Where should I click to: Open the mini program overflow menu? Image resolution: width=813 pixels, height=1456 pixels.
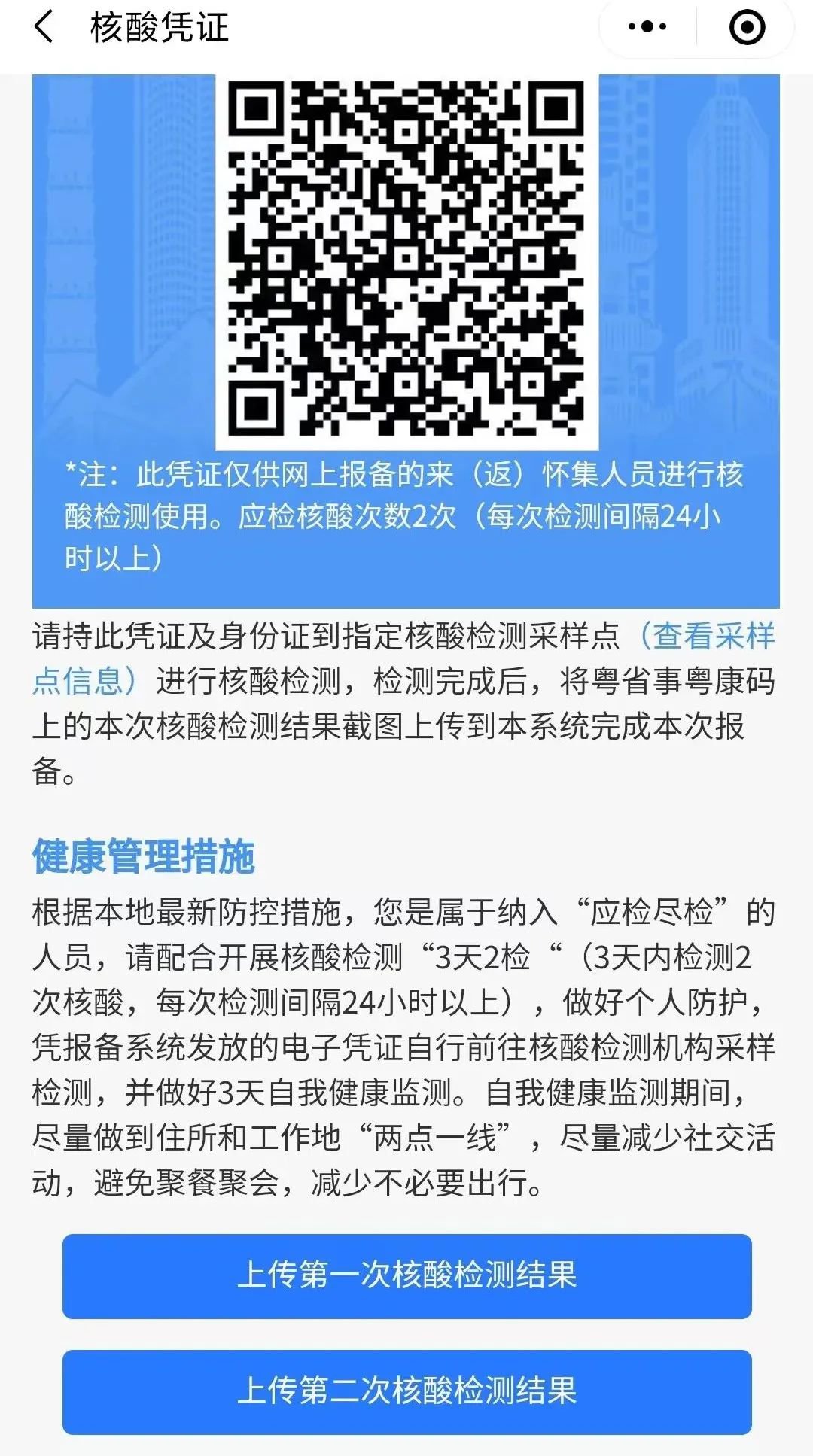coord(647,28)
